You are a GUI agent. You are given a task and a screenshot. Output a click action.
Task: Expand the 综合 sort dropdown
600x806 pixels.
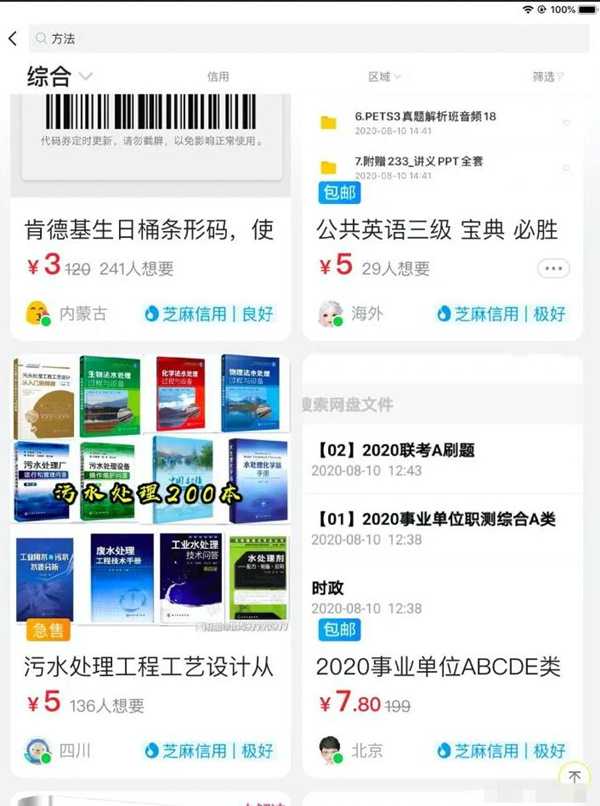[60, 76]
